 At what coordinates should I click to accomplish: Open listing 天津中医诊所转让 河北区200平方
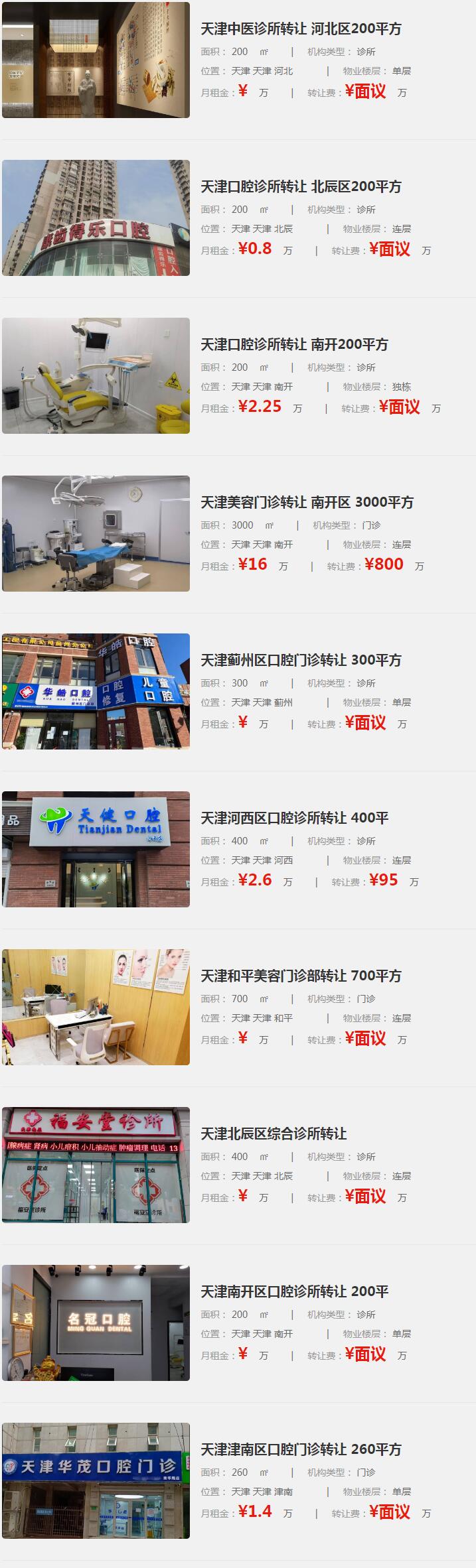301,29
